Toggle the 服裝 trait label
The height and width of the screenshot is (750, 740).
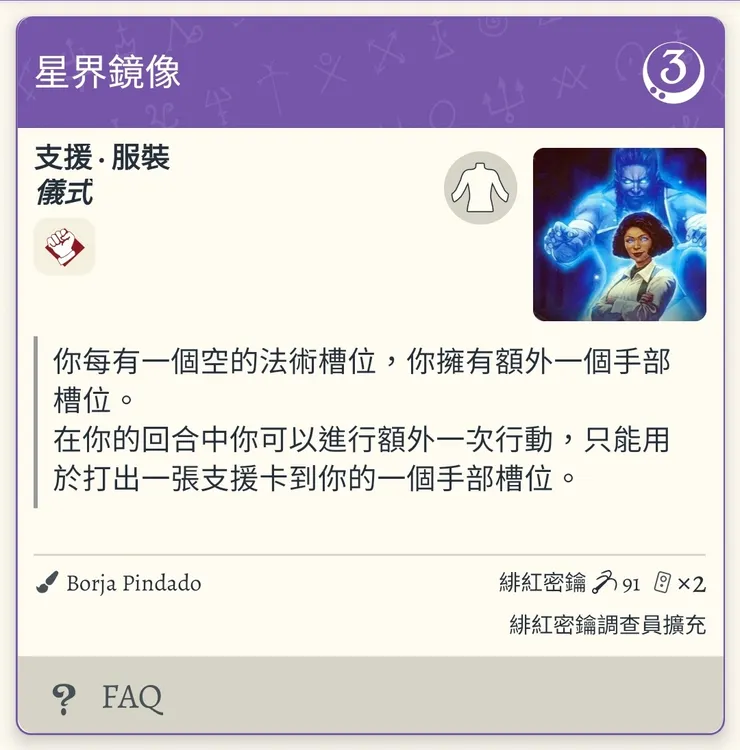tap(139, 159)
